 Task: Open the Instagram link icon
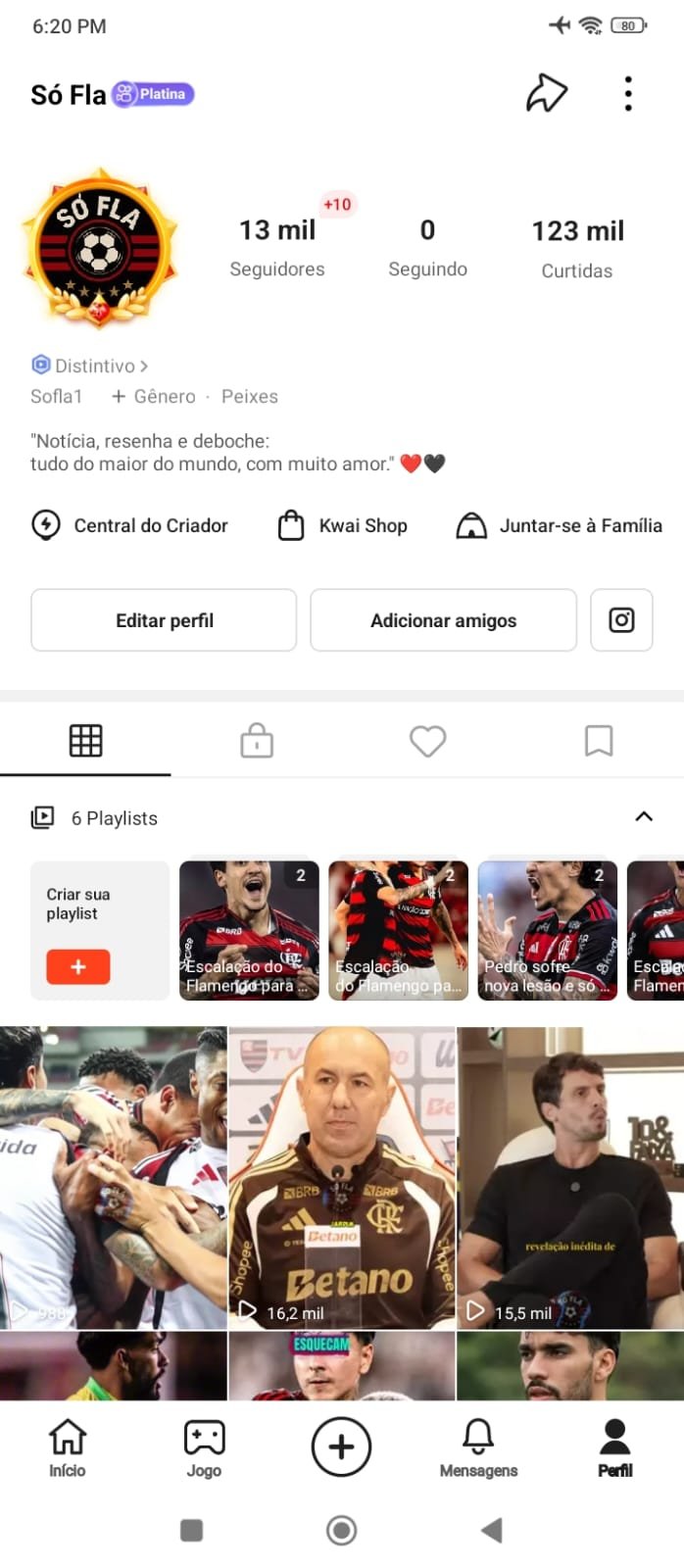[621, 620]
